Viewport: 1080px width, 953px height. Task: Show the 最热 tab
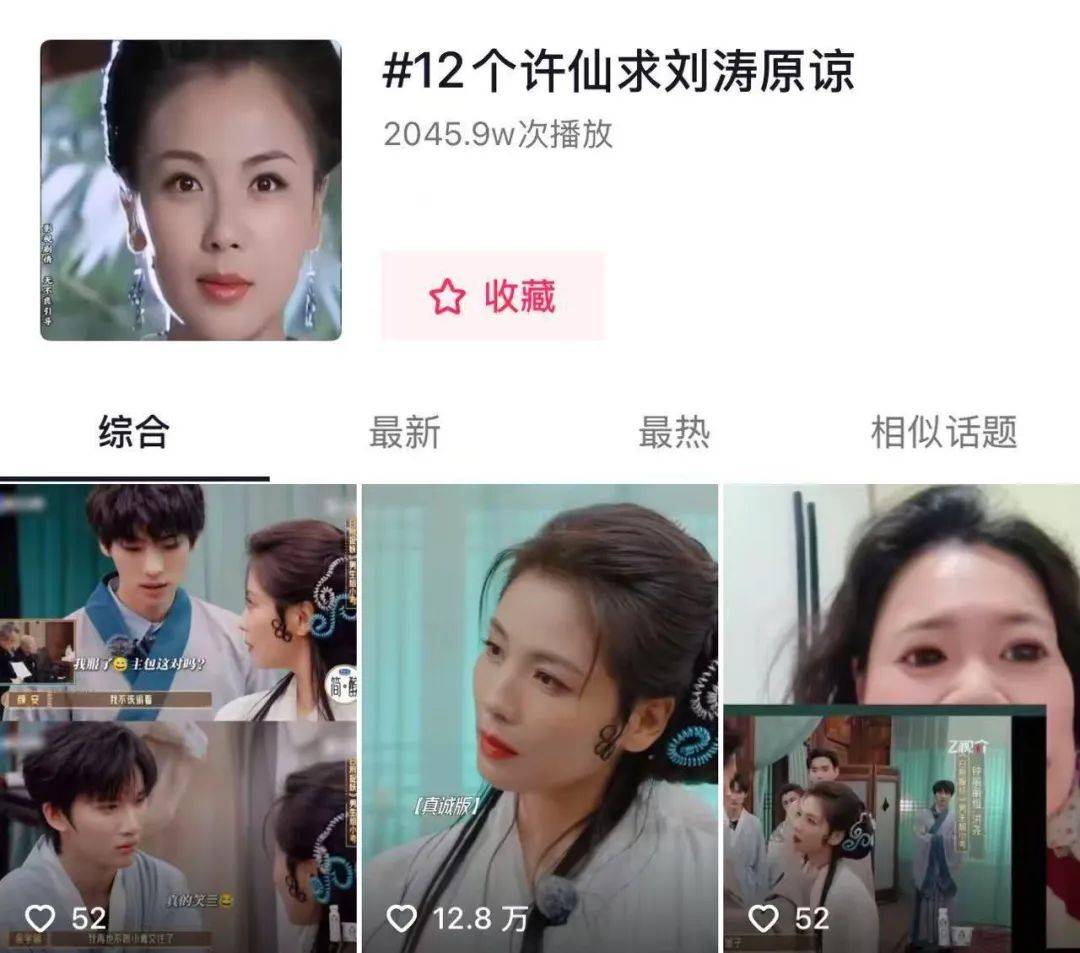(674, 433)
